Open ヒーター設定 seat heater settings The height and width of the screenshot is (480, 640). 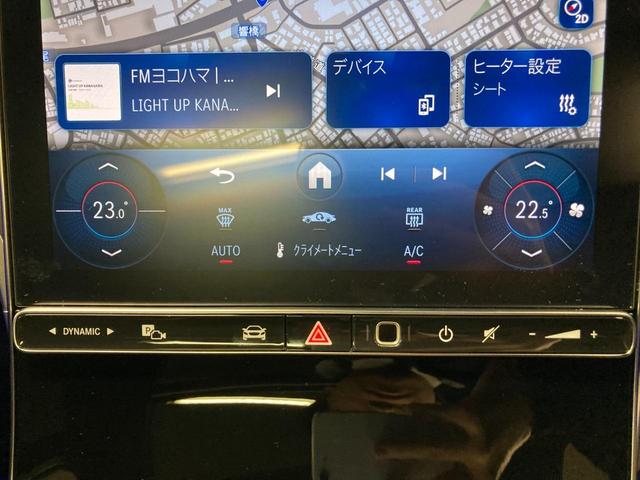(525, 88)
